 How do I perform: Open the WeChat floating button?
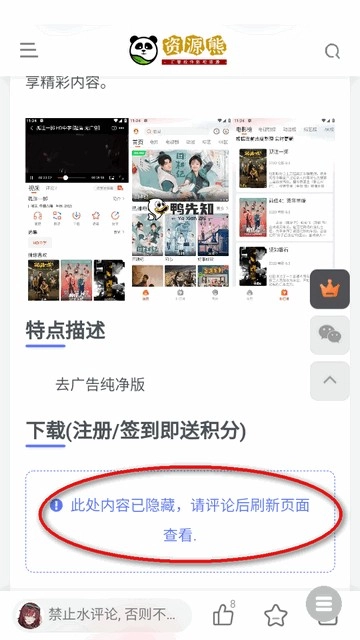(x=330, y=335)
